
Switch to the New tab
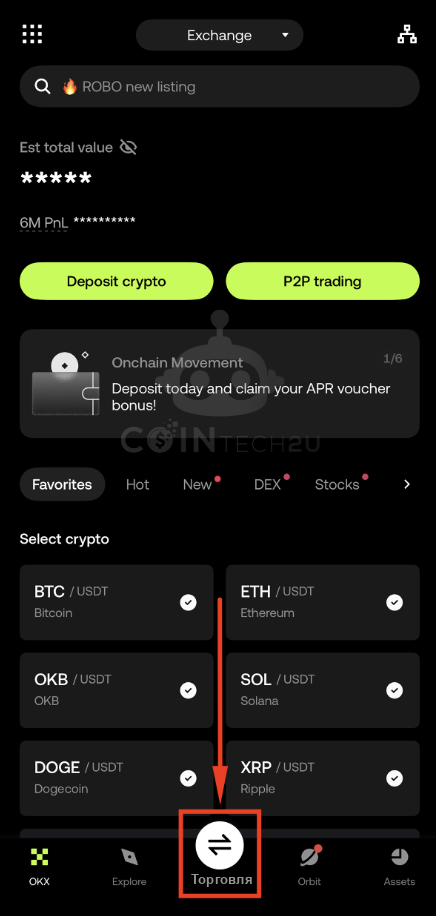click(x=197, y=484)
